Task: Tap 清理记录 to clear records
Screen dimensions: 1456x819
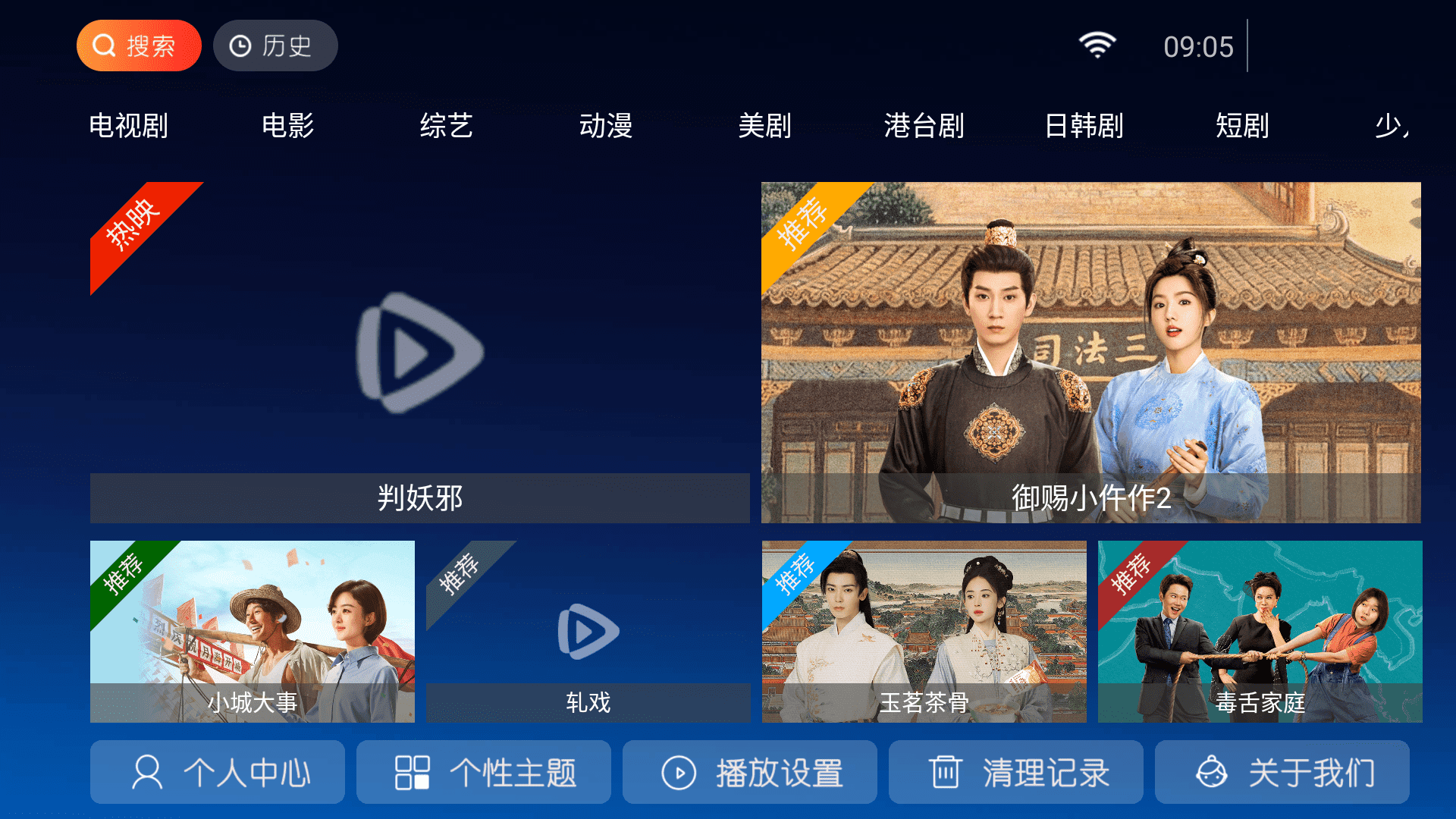Action: click(1015, 772)
